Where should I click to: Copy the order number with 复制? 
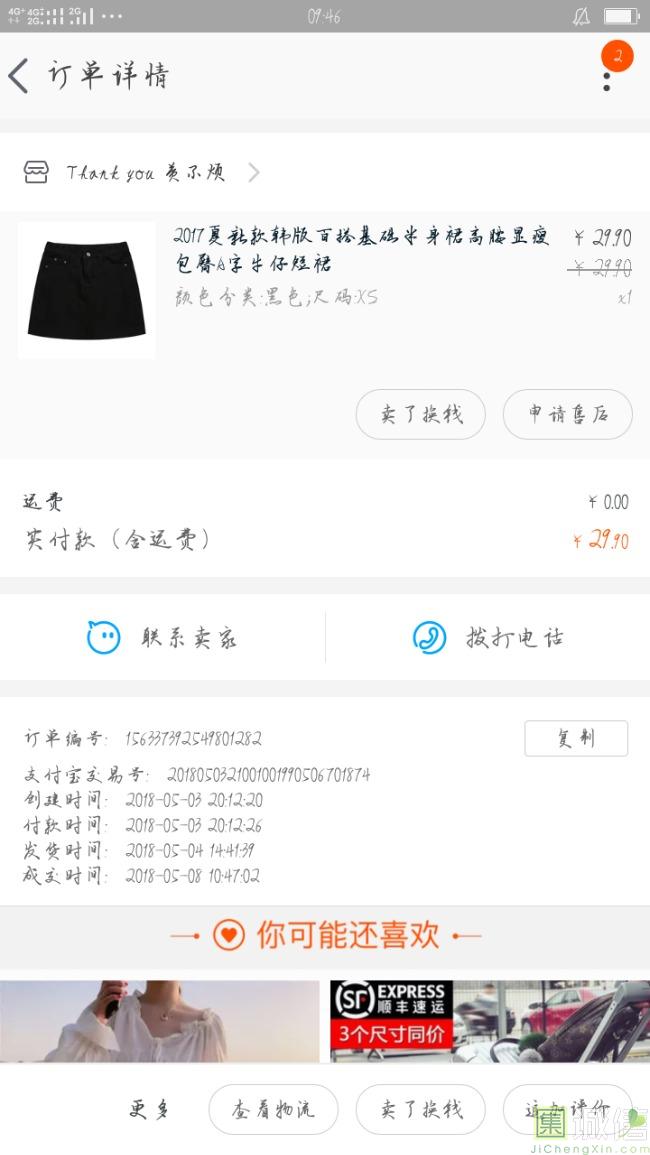(x=575, y=738)
